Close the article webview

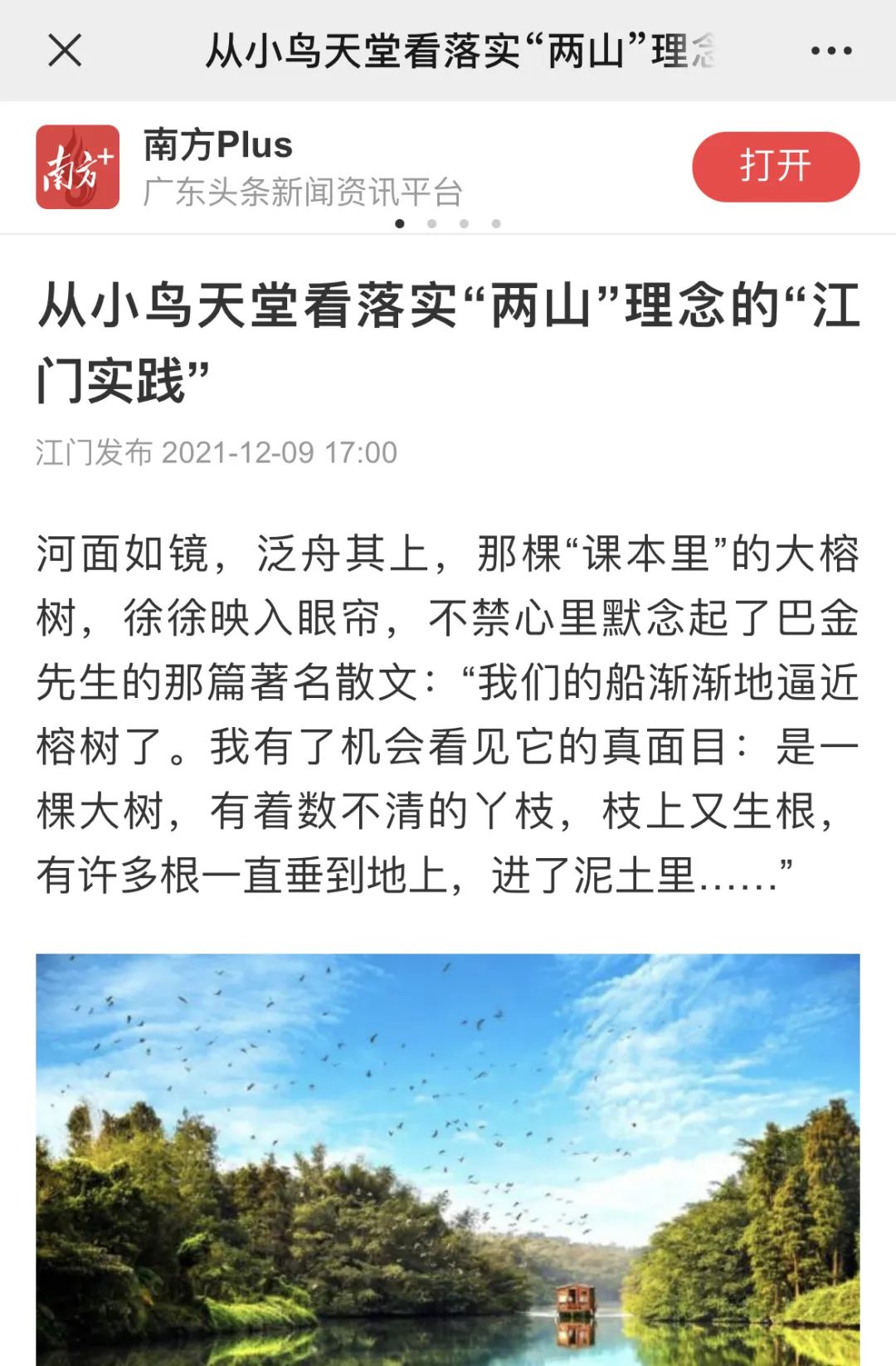(x=65, y=51)
